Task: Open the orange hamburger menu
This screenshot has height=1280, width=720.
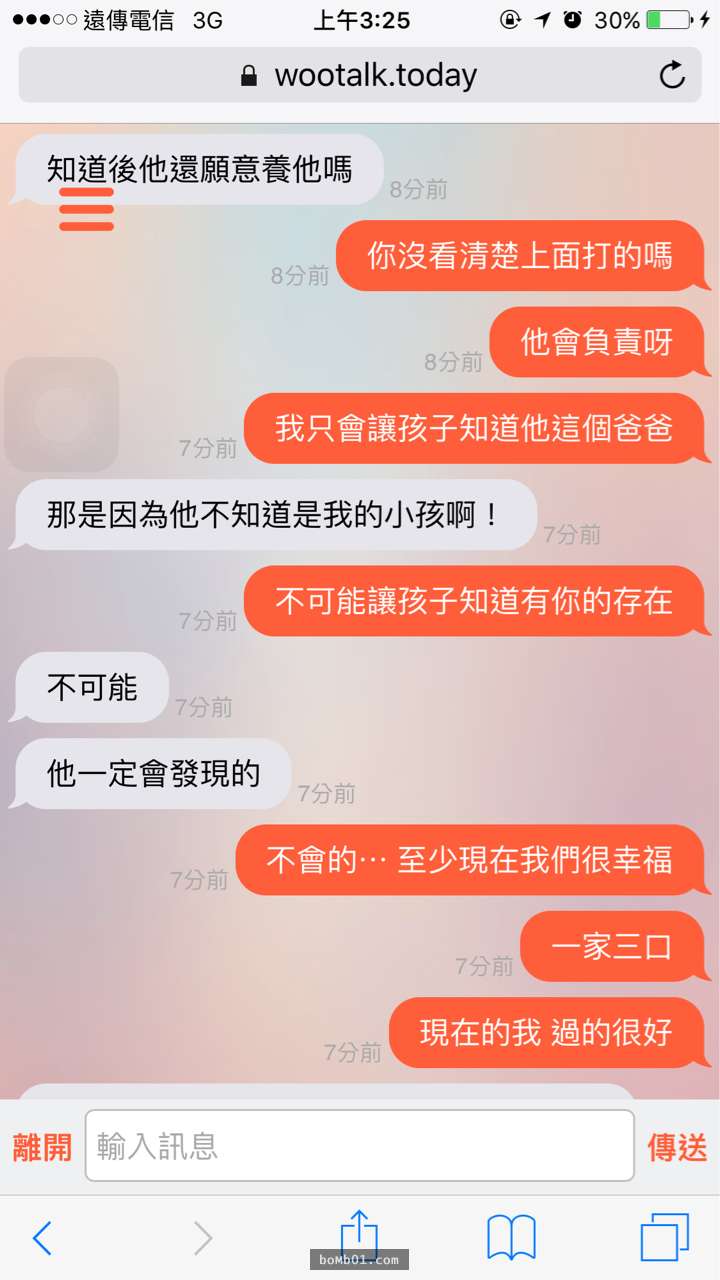Action: [86, 209]
